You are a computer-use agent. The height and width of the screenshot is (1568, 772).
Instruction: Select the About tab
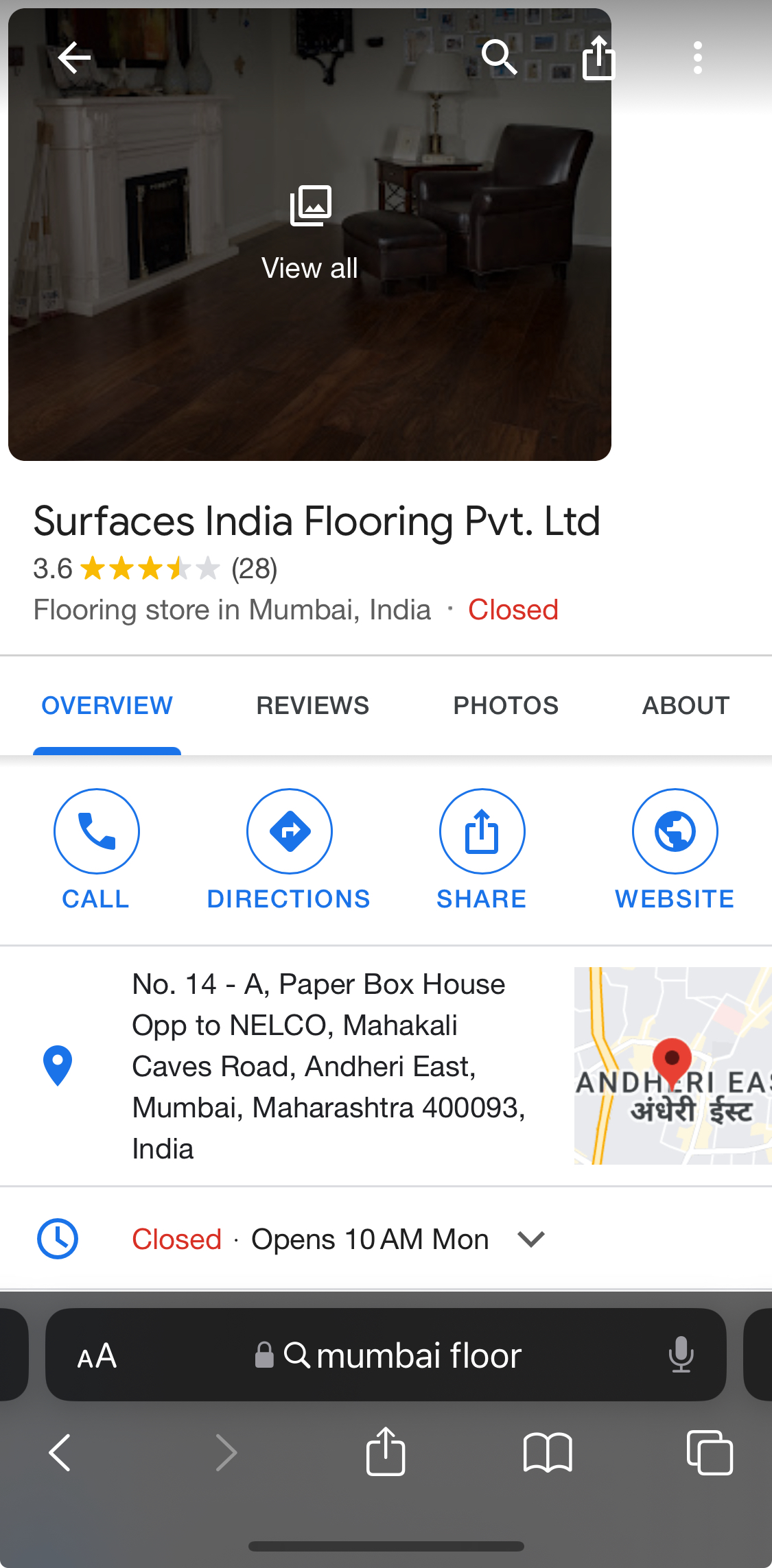click(686, 705)
